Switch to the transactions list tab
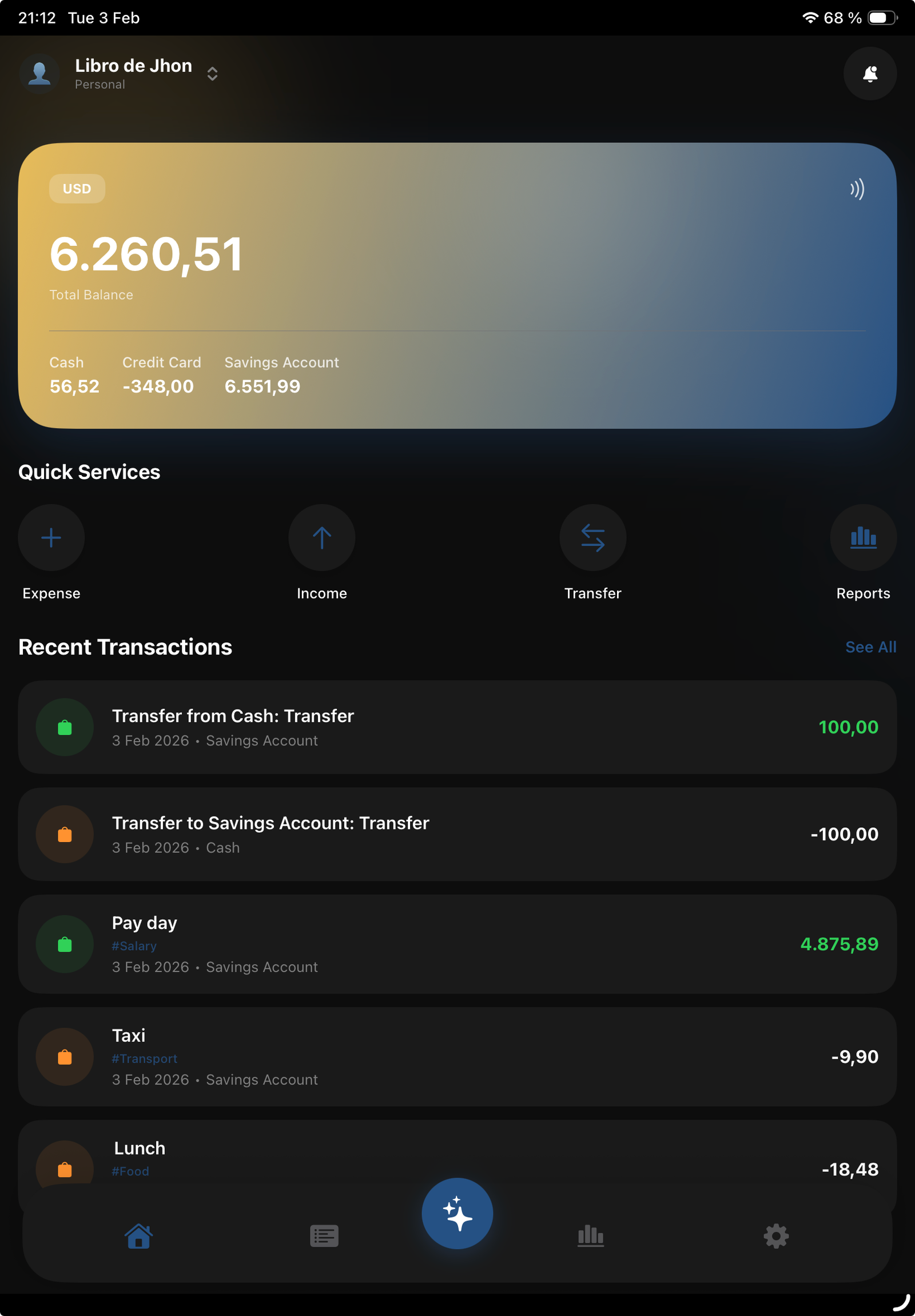 click(x=324, y=1236)
